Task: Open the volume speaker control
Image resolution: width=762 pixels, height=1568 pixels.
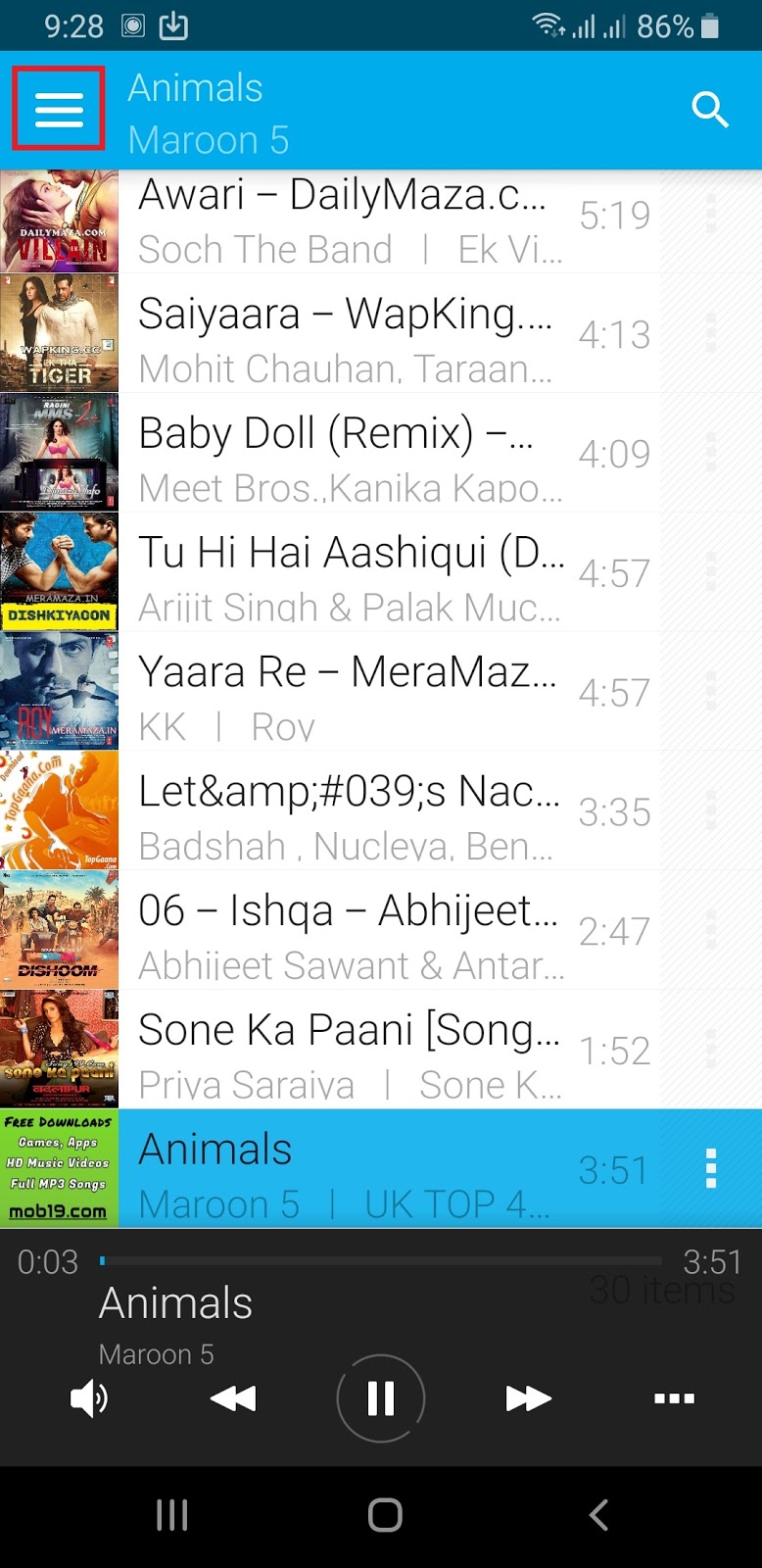Action: click(x=89, y=1398)
